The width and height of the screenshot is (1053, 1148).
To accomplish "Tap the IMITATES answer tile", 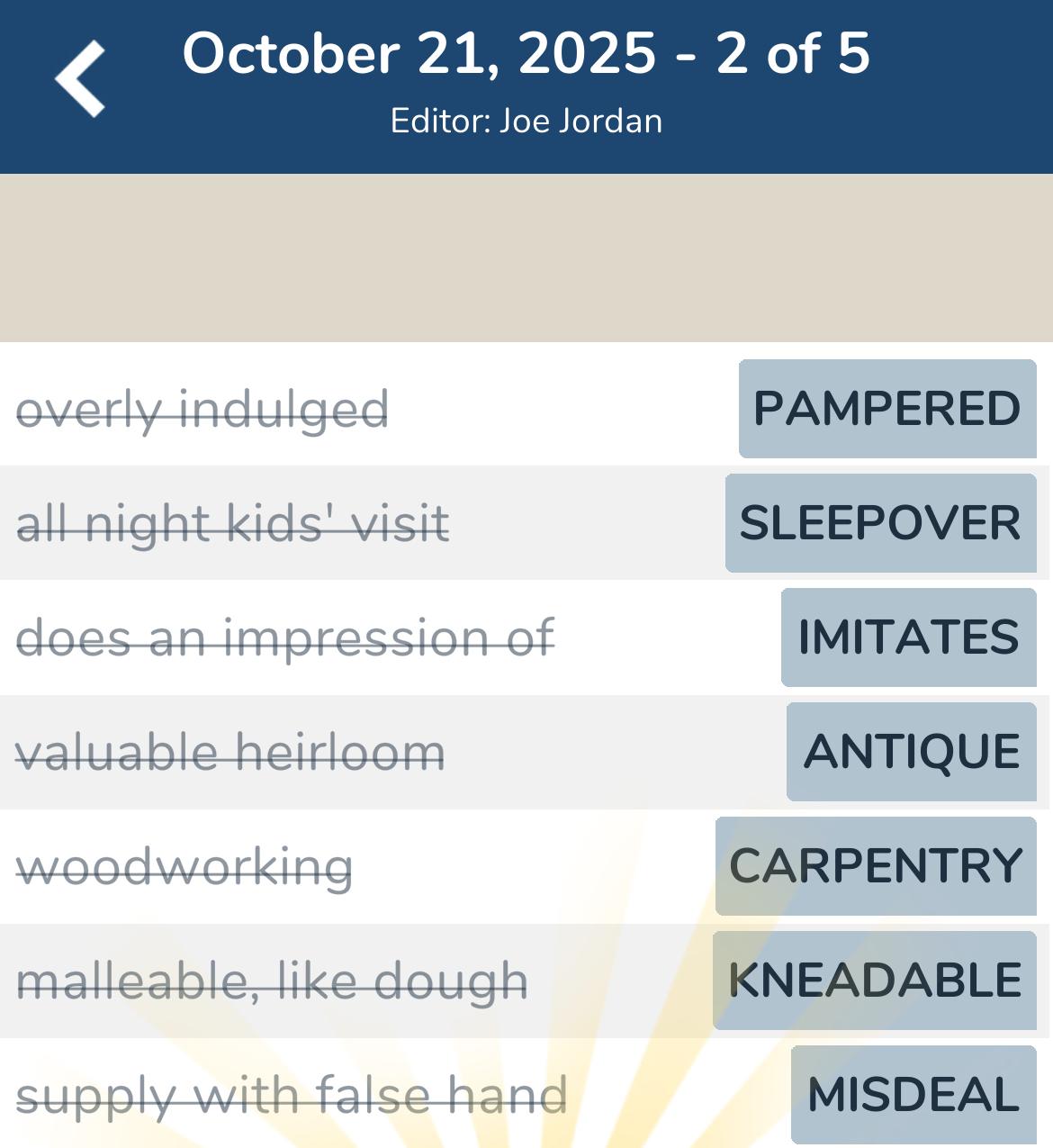I will click(x=908, y=637).
